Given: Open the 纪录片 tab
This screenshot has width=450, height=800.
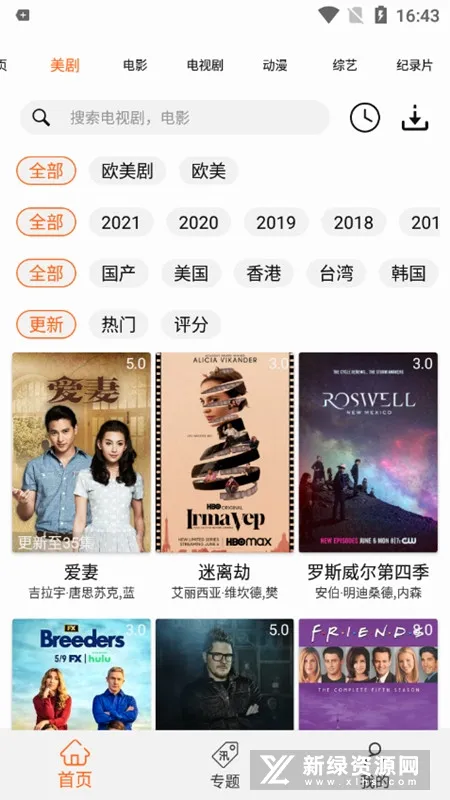Looking at the screenshot, I should [414, 65].
